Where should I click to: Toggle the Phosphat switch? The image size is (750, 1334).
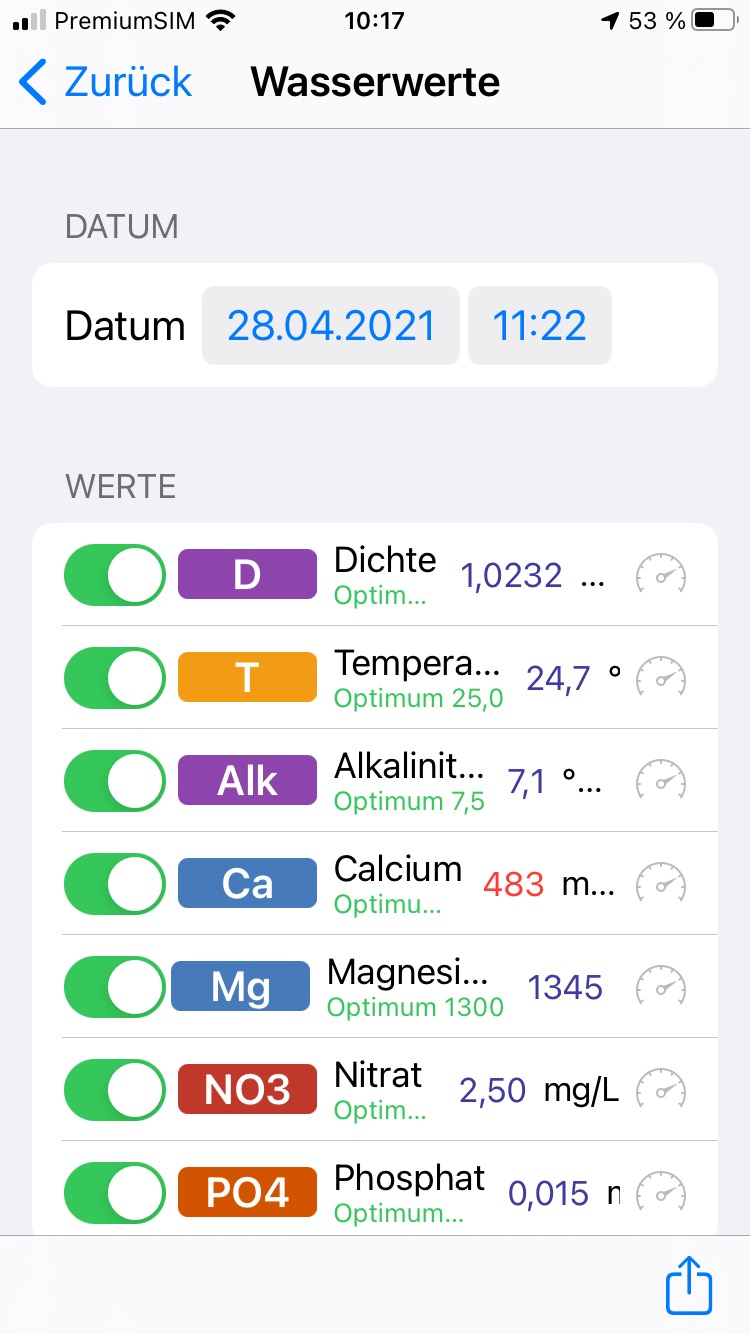(115, 1193)
